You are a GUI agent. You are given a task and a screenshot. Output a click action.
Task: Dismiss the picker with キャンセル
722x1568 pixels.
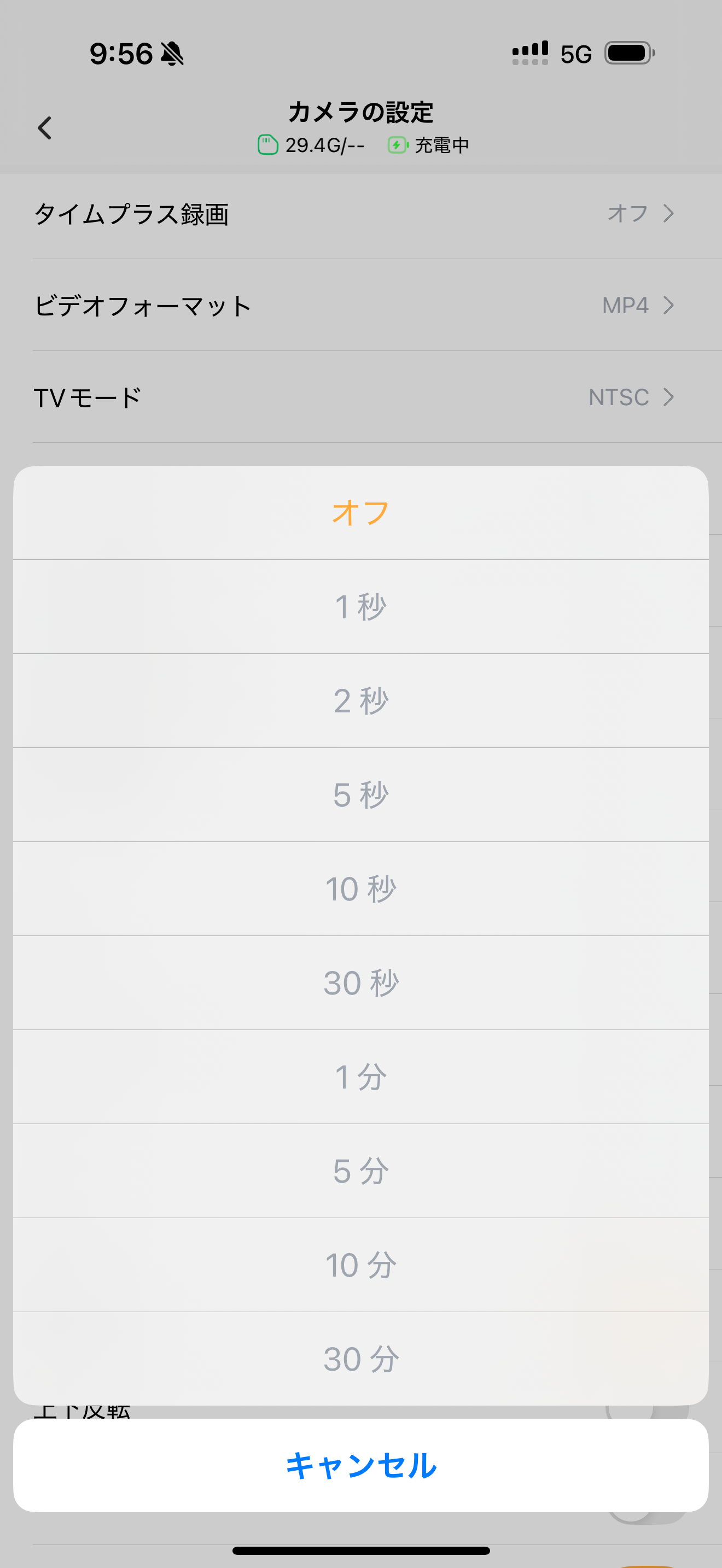pyautogui.click(x=361, y=1466)
